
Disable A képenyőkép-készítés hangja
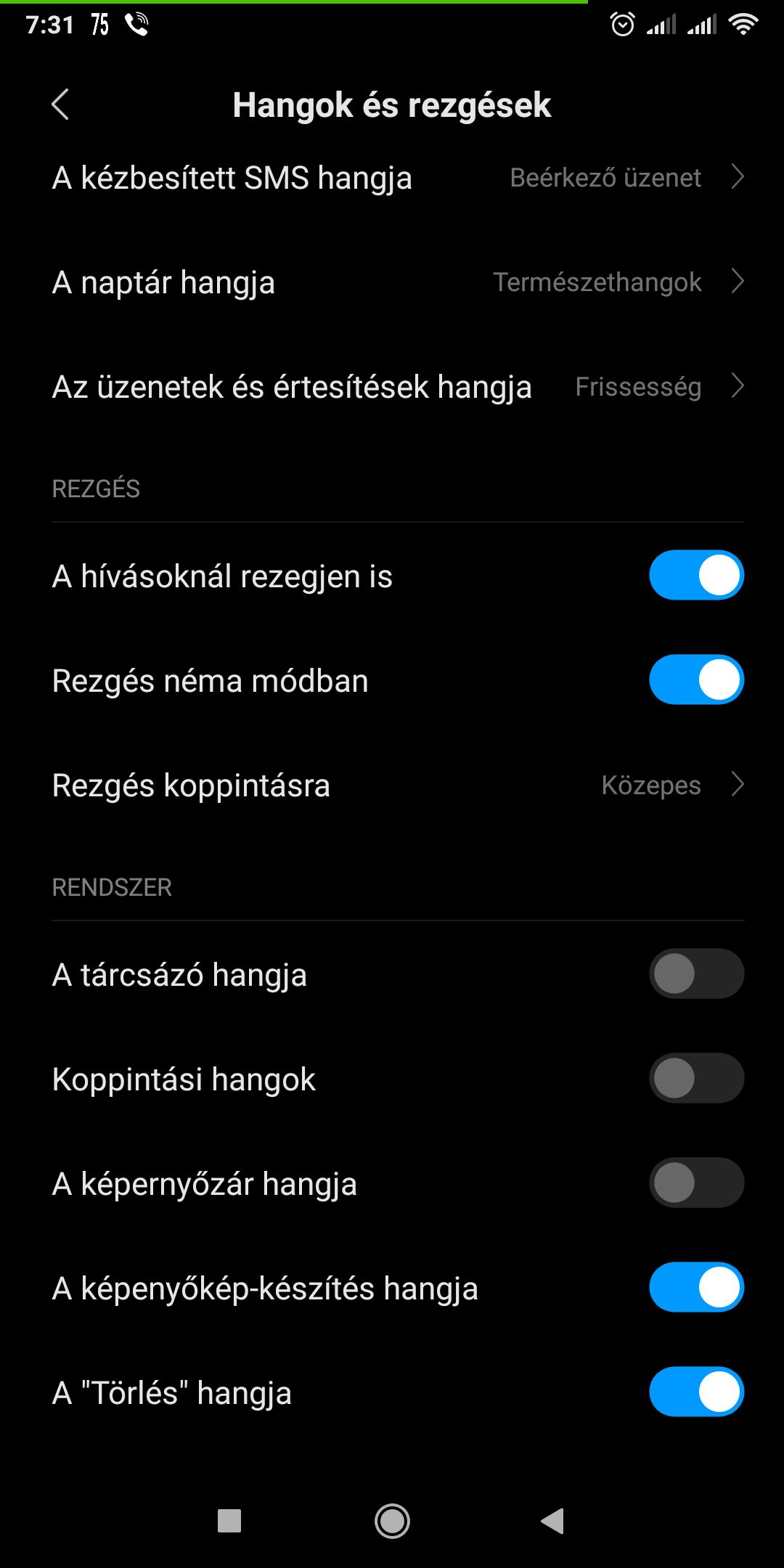pyautogui.click(x=696, y=1288)
